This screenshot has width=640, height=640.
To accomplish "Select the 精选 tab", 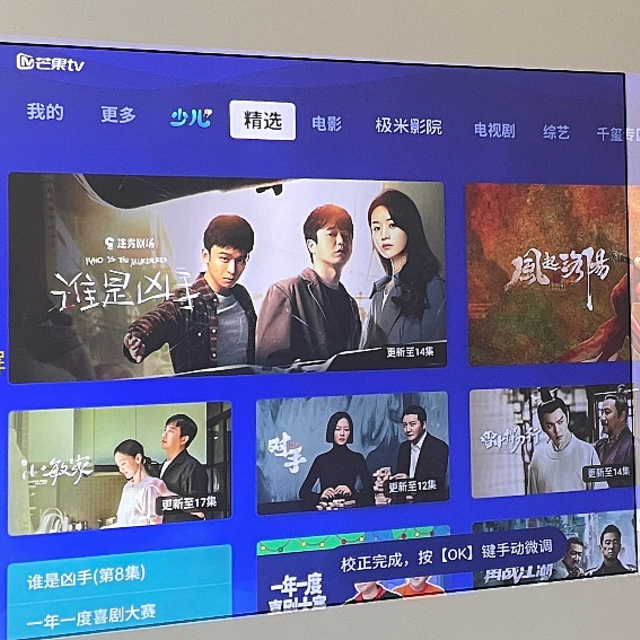I will point(262,121).
